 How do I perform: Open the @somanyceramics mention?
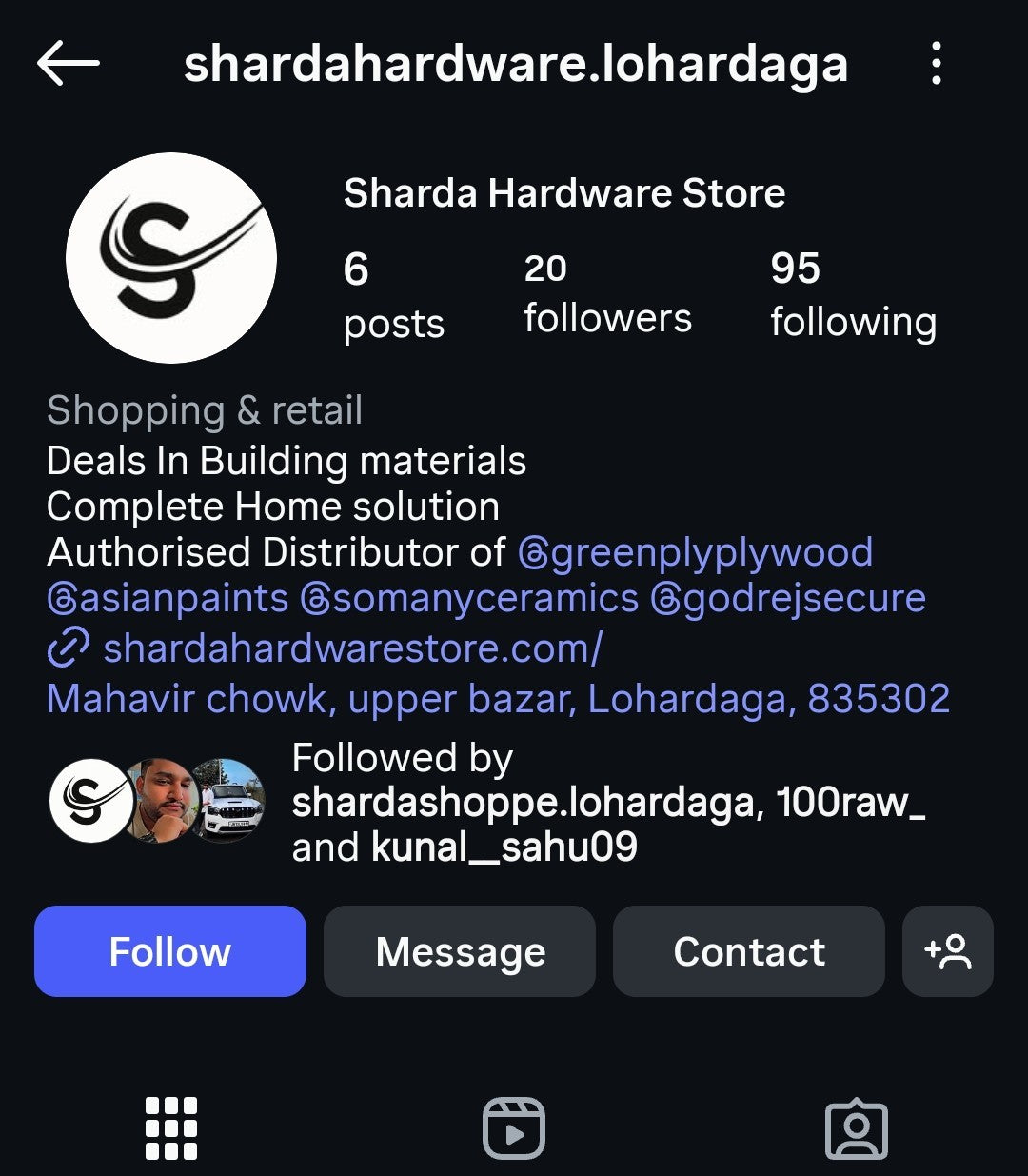469,599
